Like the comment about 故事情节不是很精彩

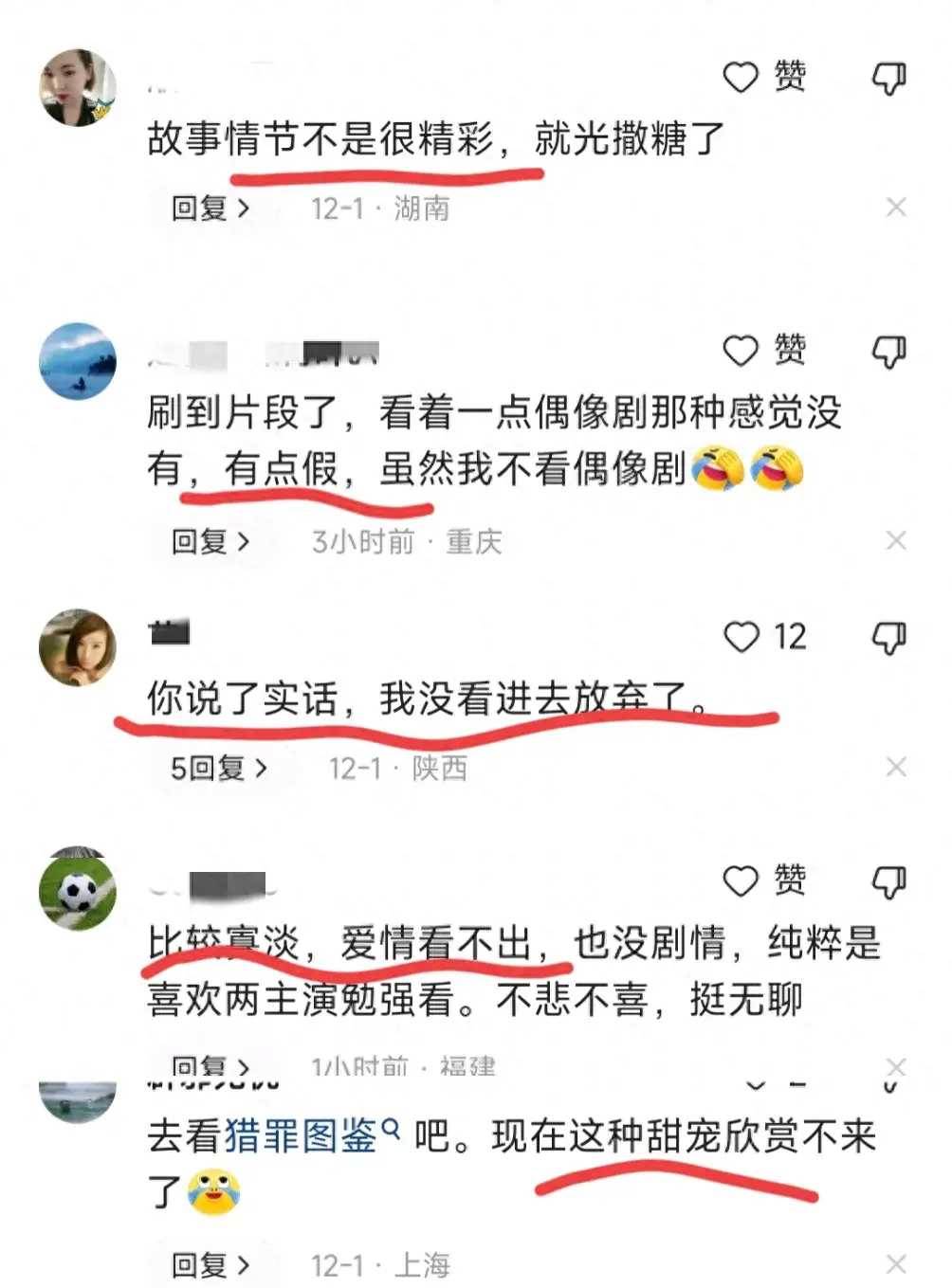741,78
